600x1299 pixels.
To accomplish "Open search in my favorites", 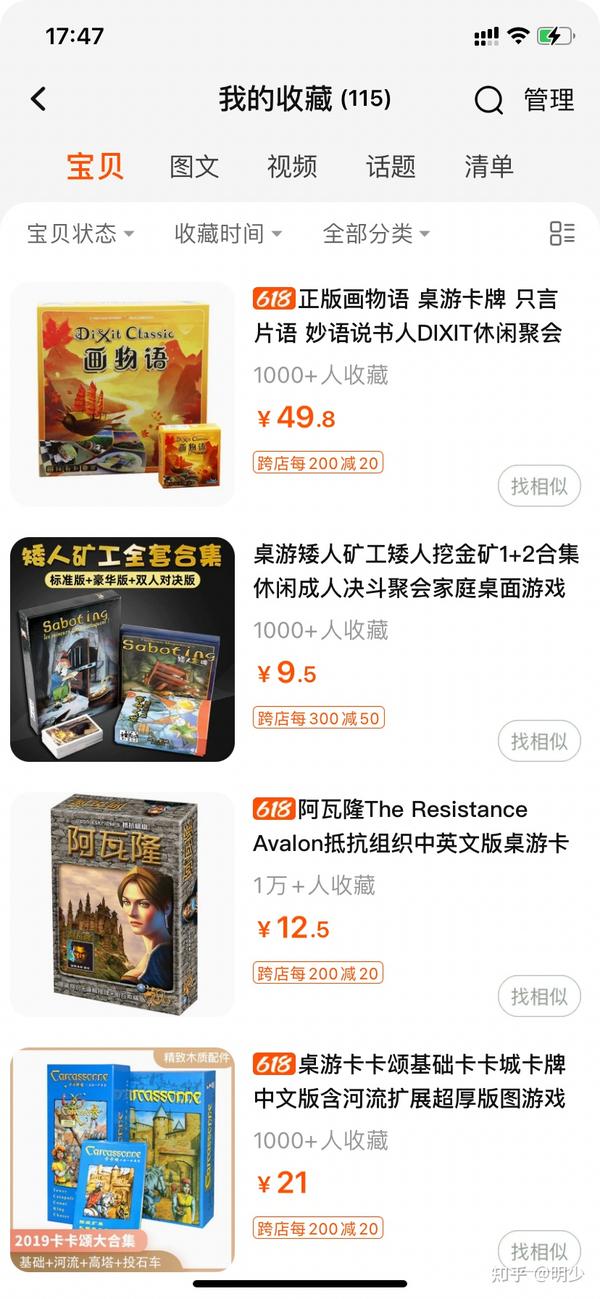I will tap(488, 100).
